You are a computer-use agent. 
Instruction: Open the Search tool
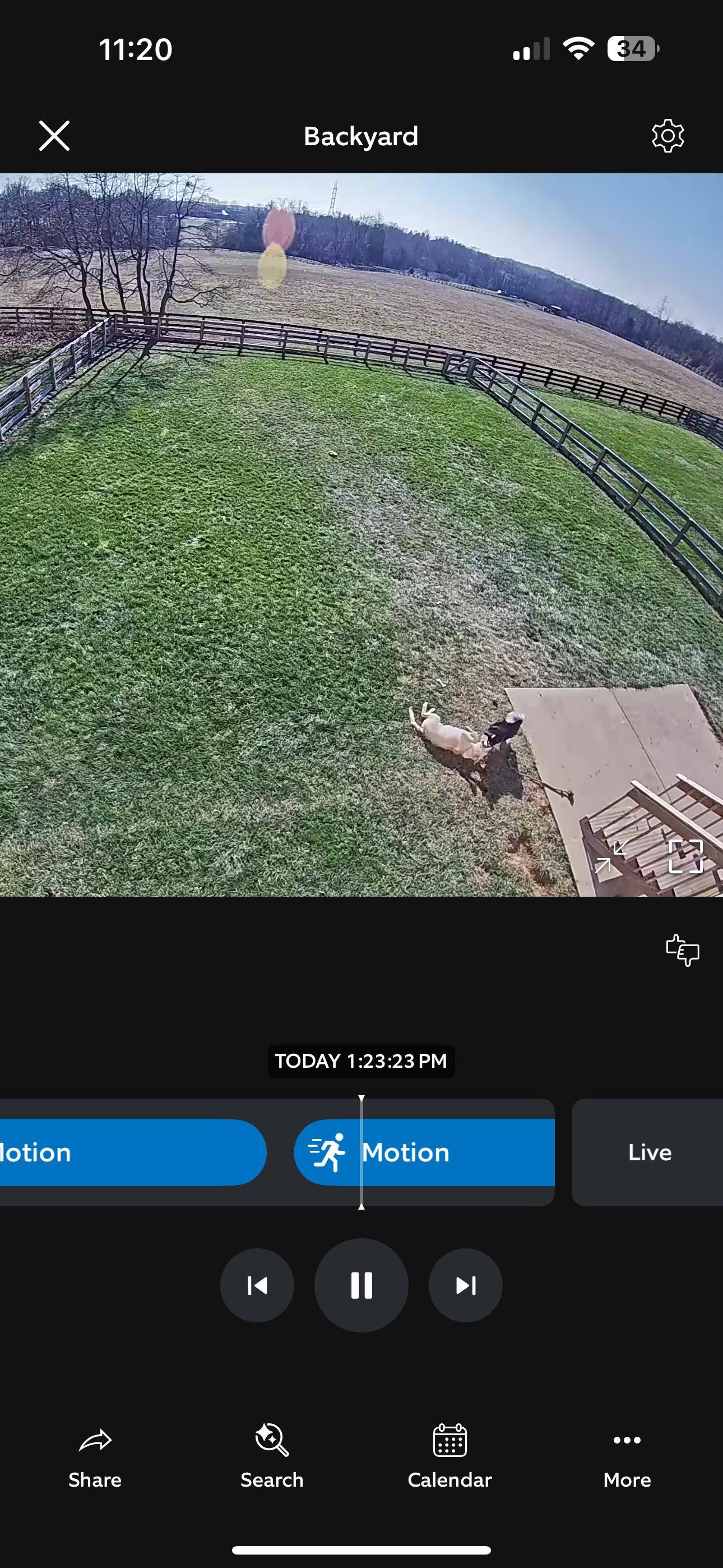point(271,1456)
